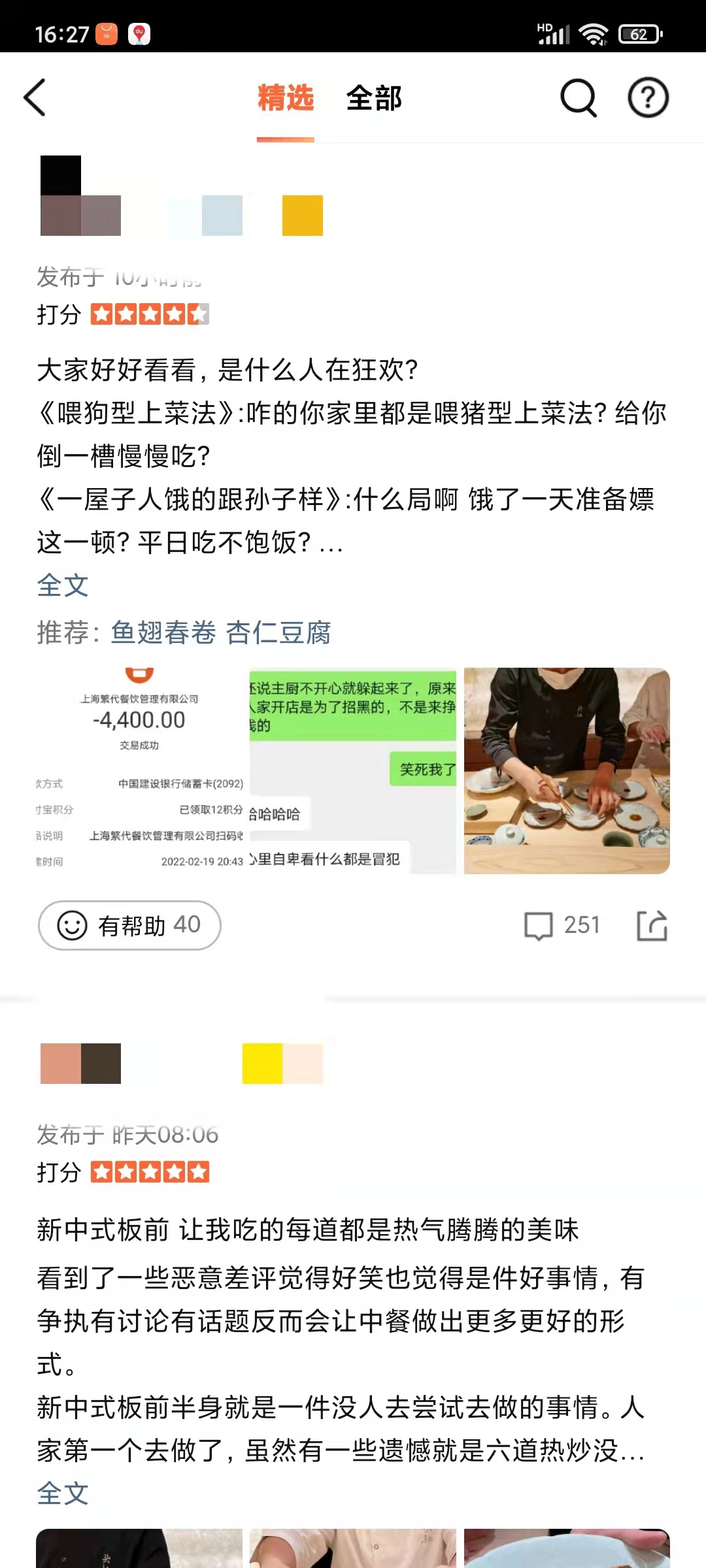706x1568 pixels.
Task: View the -4,400.00 payment receipt image
Action: click(x=139, y=771)
